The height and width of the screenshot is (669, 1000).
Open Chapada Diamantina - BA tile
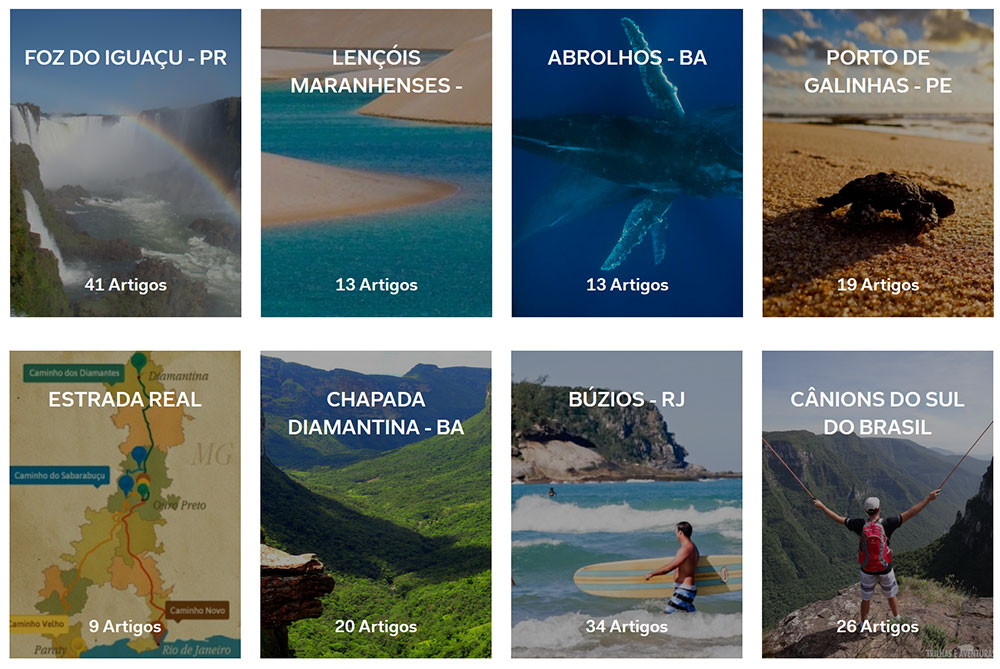376,504
